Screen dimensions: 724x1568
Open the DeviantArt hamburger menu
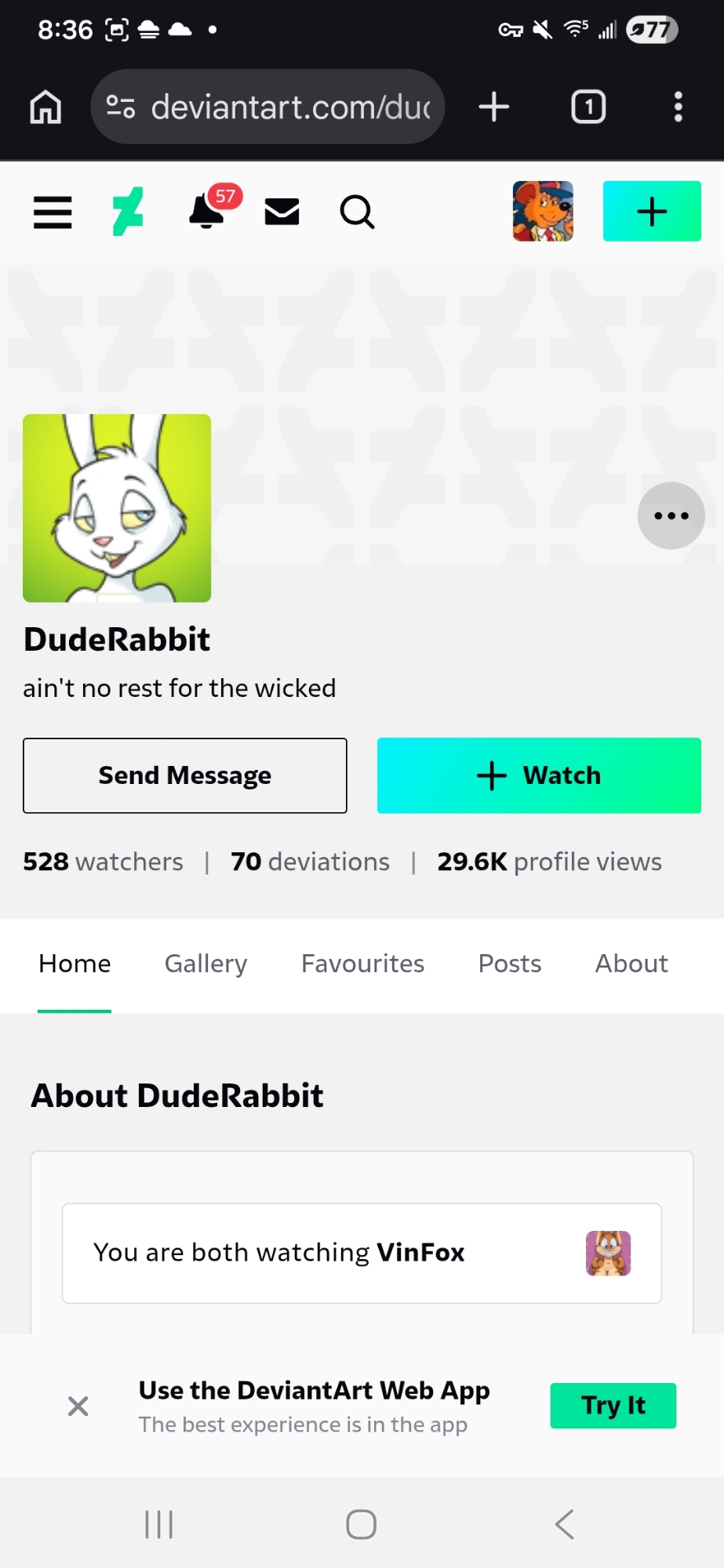tap(53, 212)
